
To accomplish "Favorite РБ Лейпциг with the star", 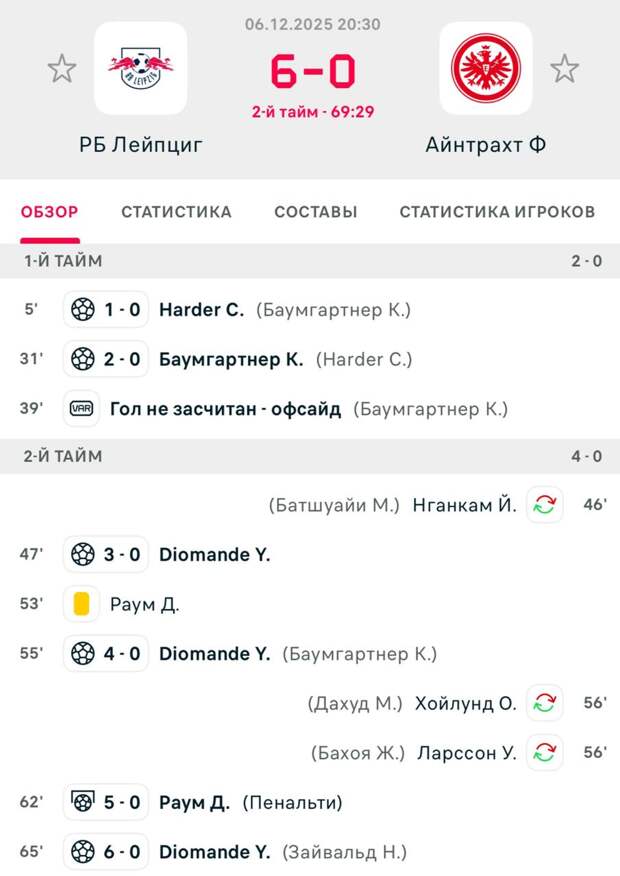I will pyautogui.click(x=62, y=69).
